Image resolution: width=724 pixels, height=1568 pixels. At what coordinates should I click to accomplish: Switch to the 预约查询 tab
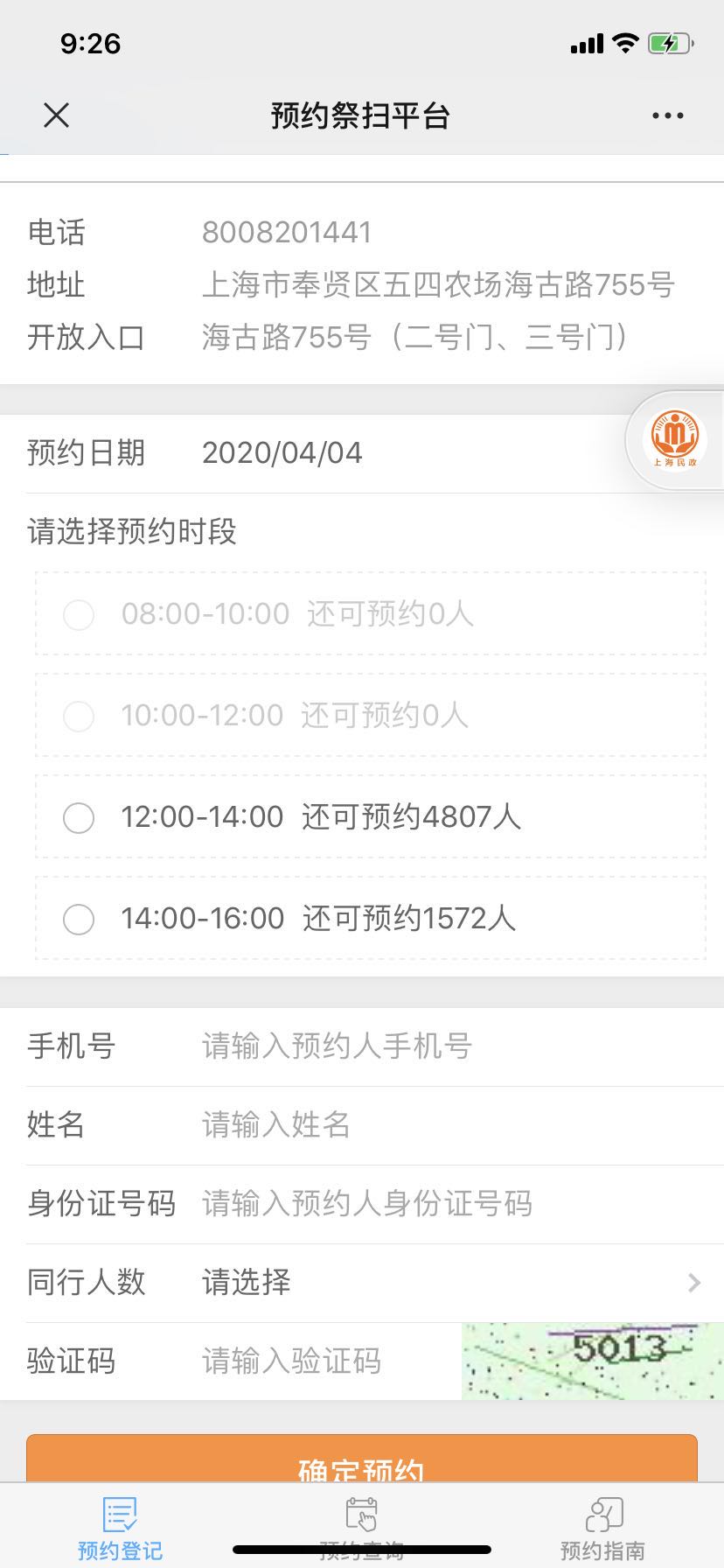tap(361, 1528)
